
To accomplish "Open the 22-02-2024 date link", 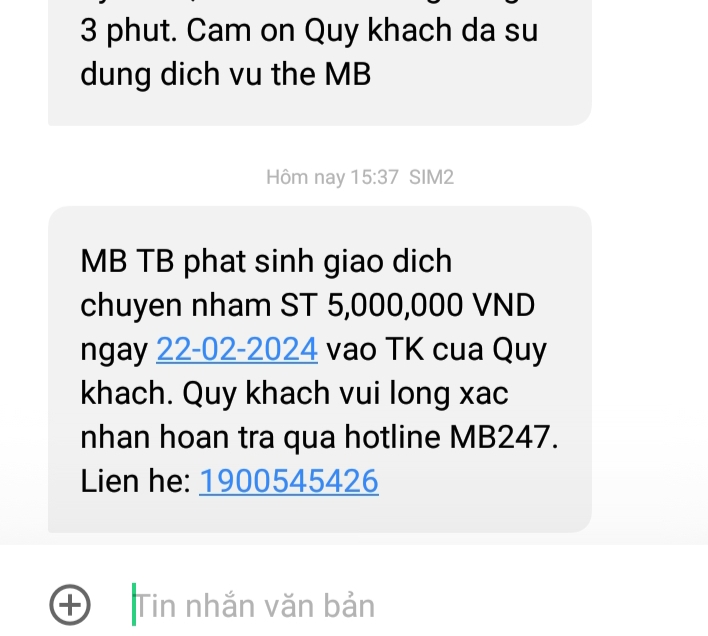I will (237, 350).
